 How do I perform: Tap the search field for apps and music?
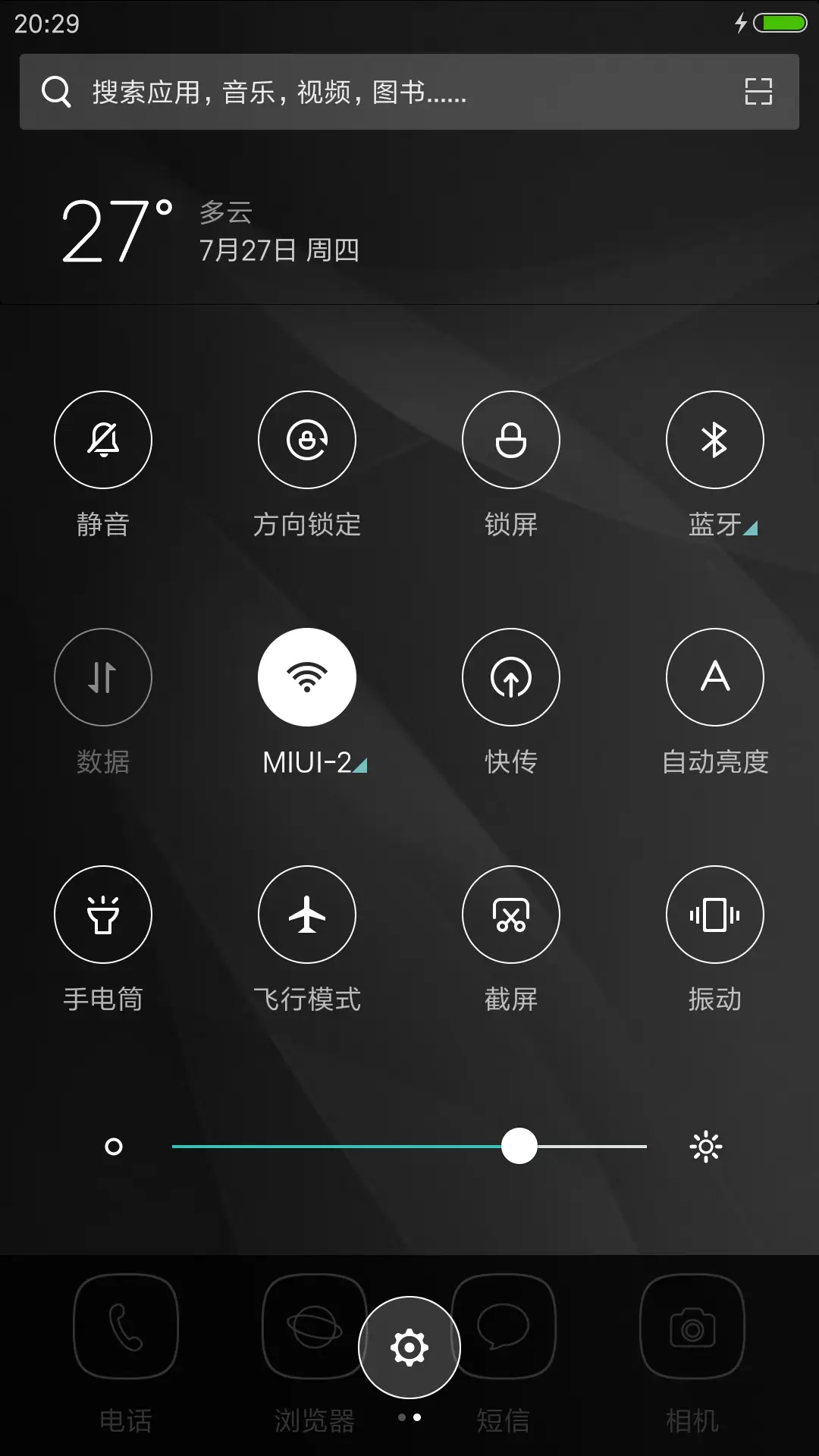pyautogui.click(x=341, y=92)
